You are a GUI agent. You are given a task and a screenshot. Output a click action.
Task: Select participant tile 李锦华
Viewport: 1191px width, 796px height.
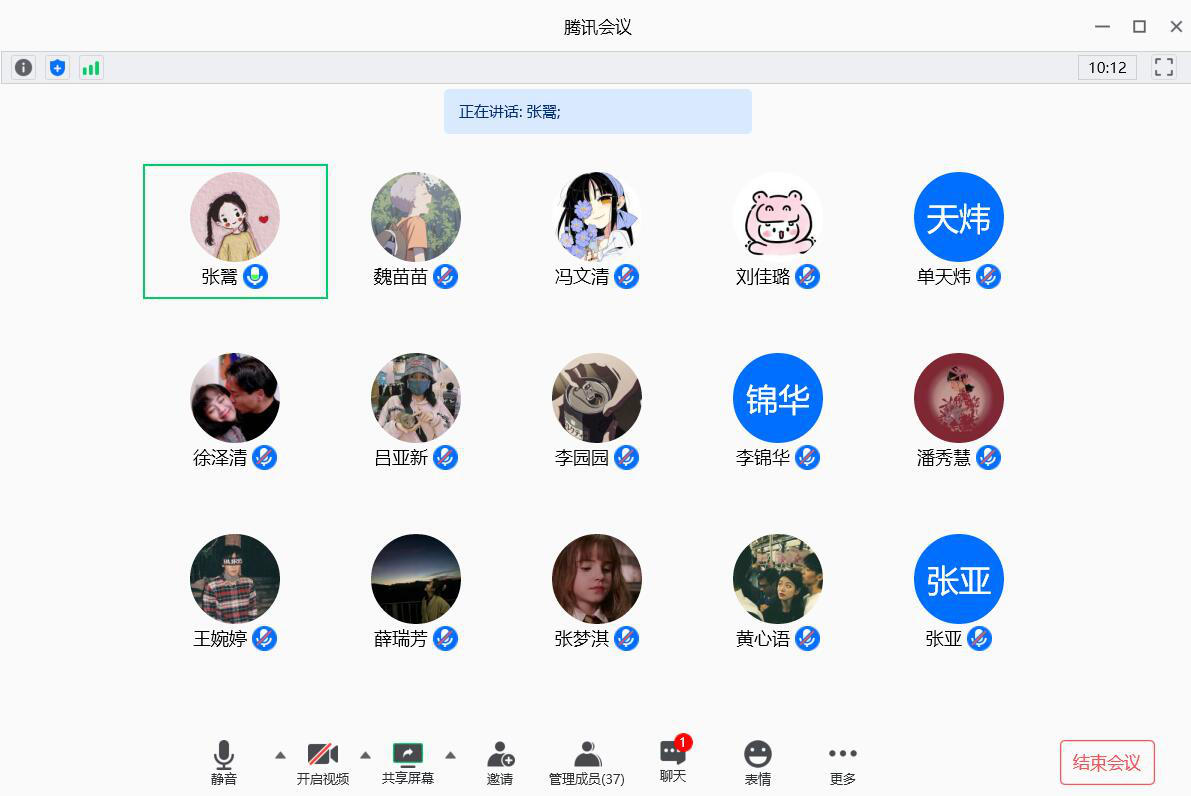[x=777, y=412]
